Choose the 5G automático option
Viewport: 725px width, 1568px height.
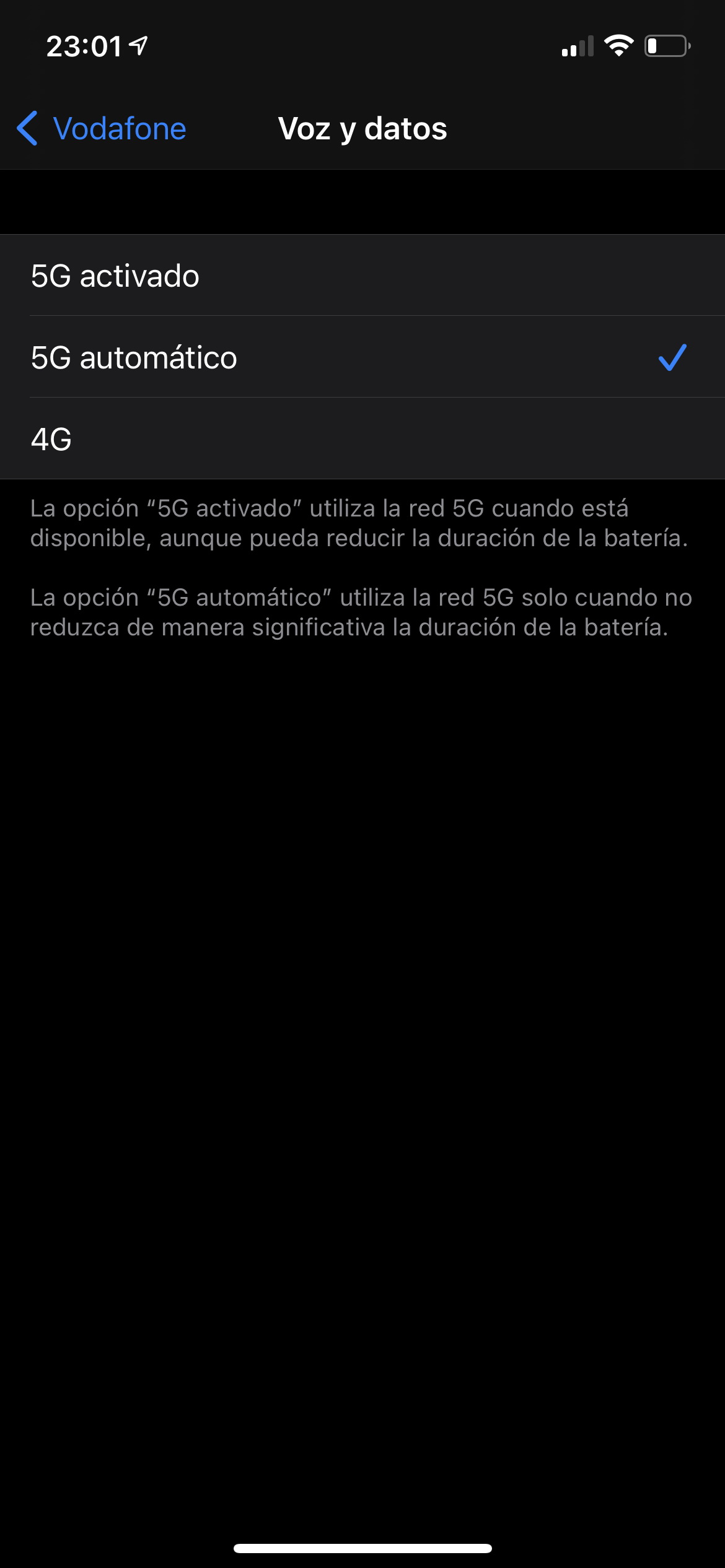362,357
